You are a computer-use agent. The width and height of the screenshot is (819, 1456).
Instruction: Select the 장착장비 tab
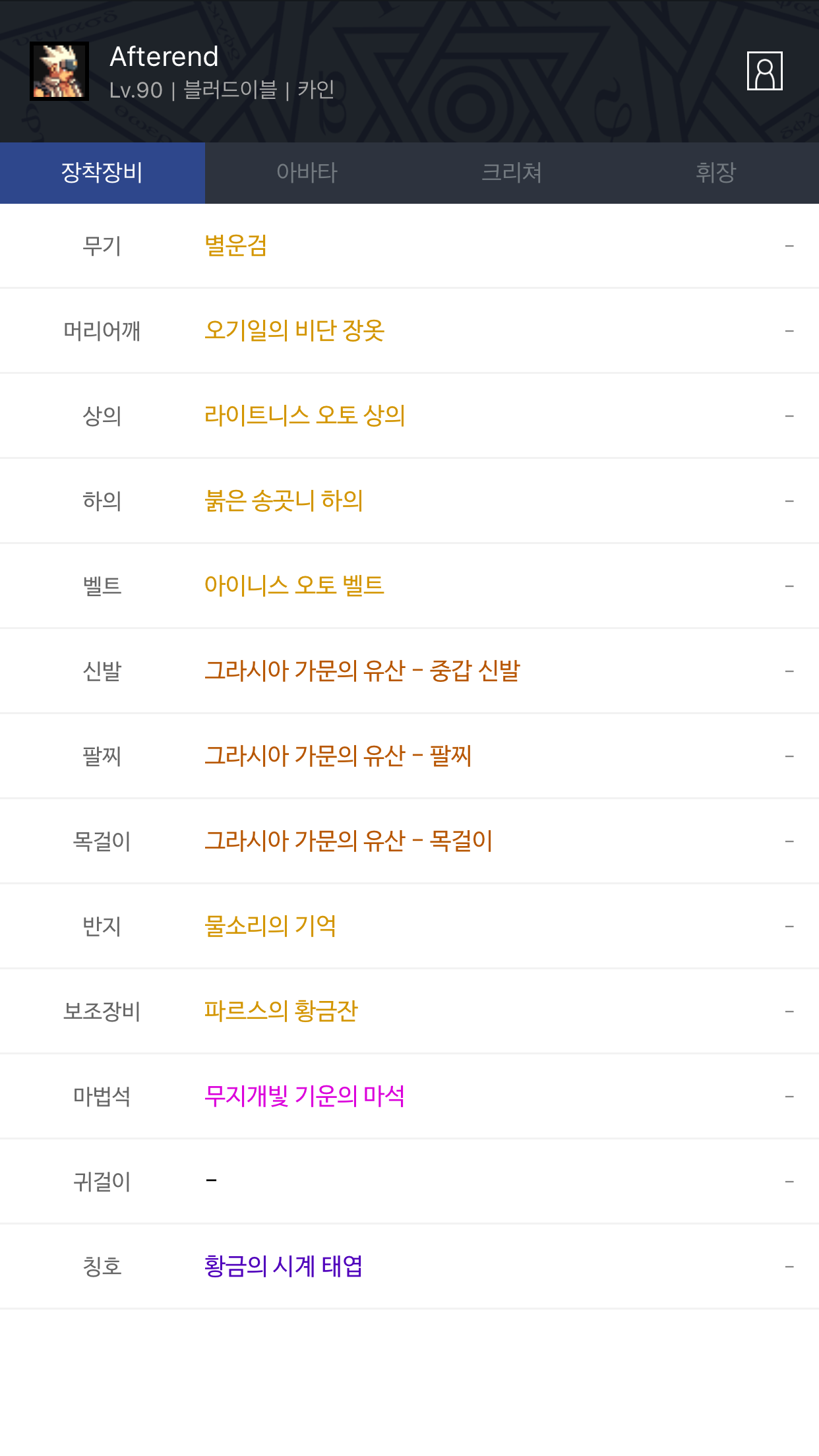pos(102,173)
